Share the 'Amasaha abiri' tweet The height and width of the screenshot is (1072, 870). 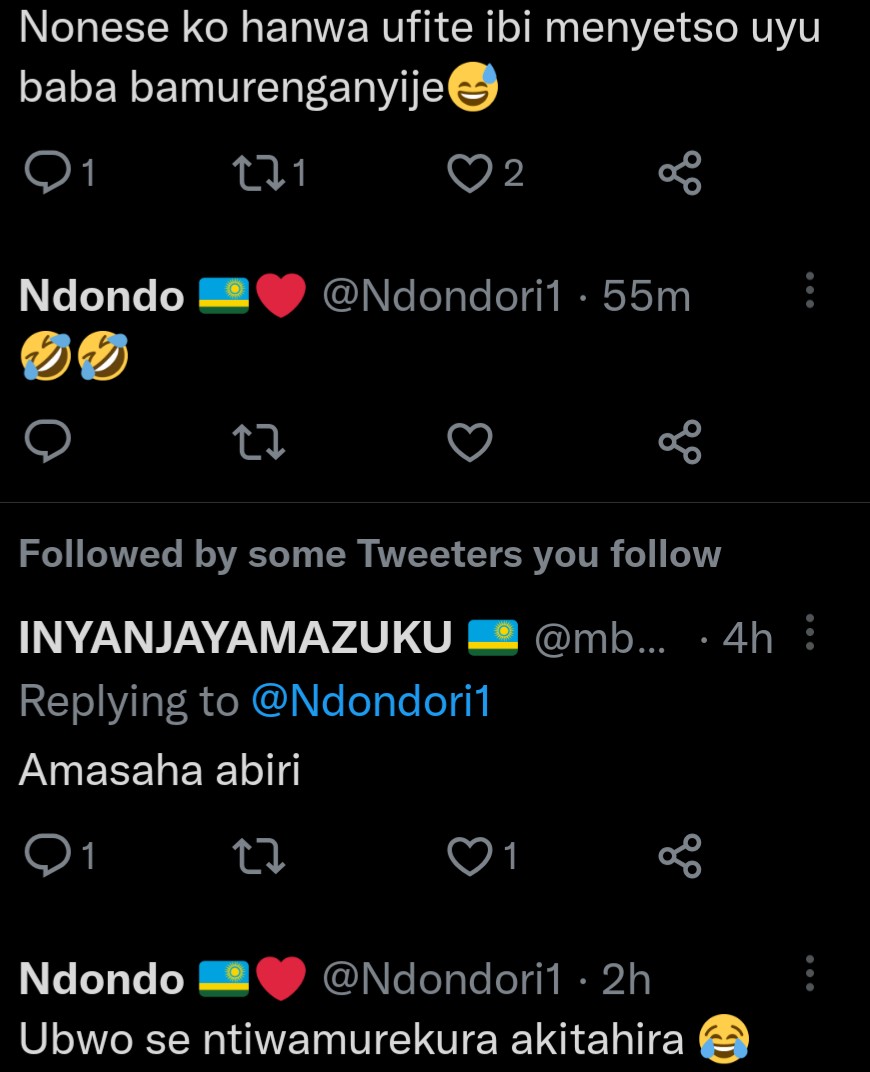point(680,856)
